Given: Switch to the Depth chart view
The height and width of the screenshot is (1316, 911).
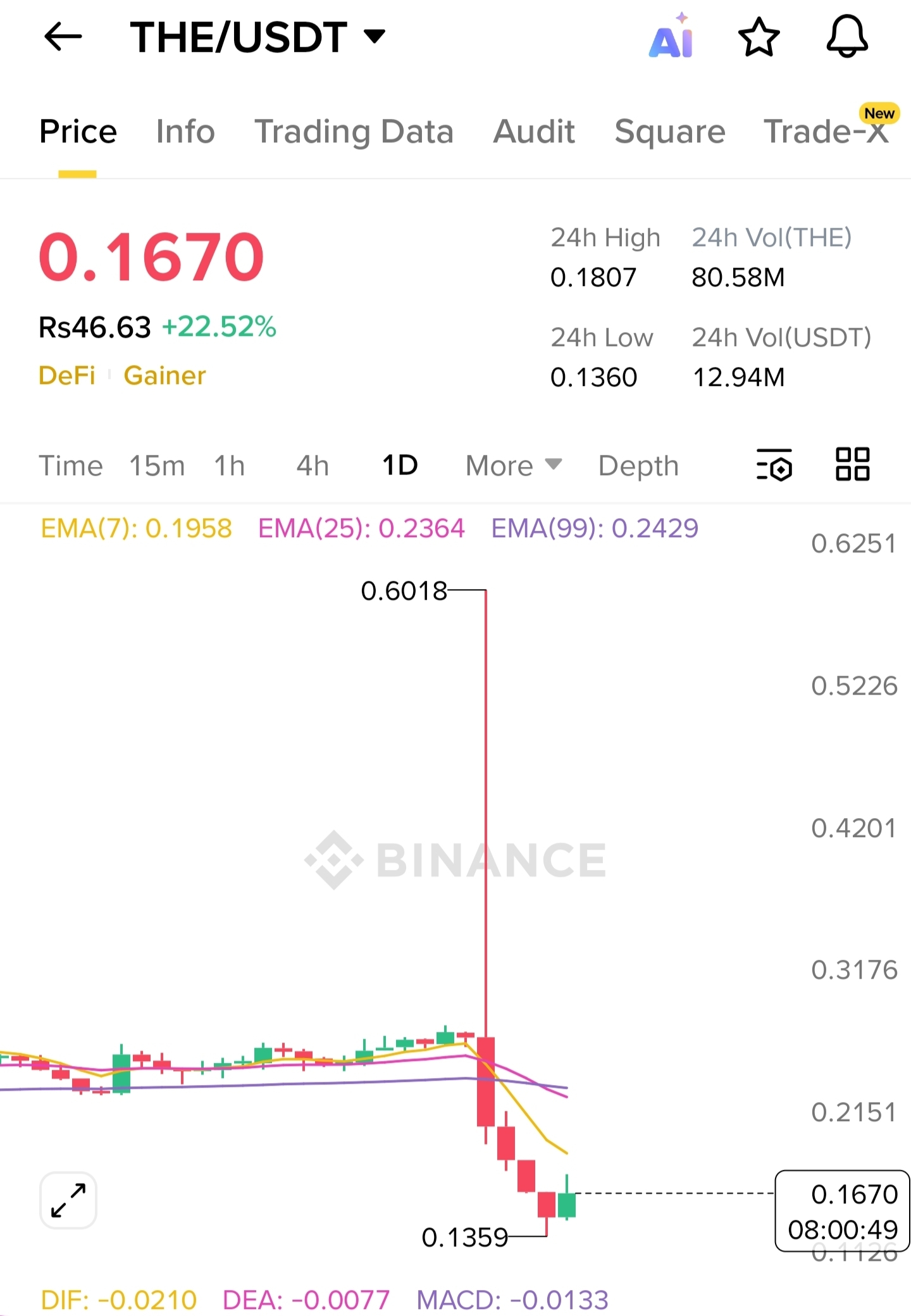Looking at the screenshot, I should [x=638, y=466].
